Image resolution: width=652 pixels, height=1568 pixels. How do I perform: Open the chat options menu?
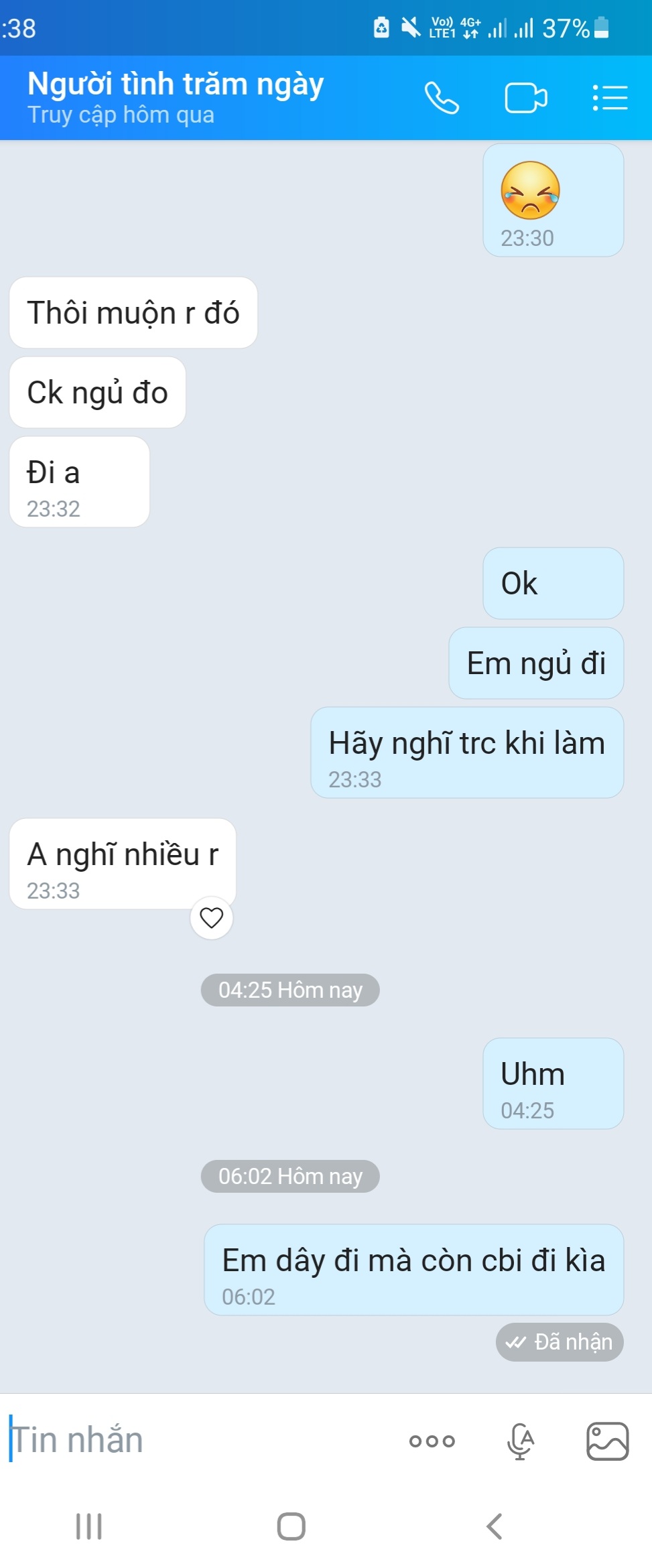[x=610, y=99]
